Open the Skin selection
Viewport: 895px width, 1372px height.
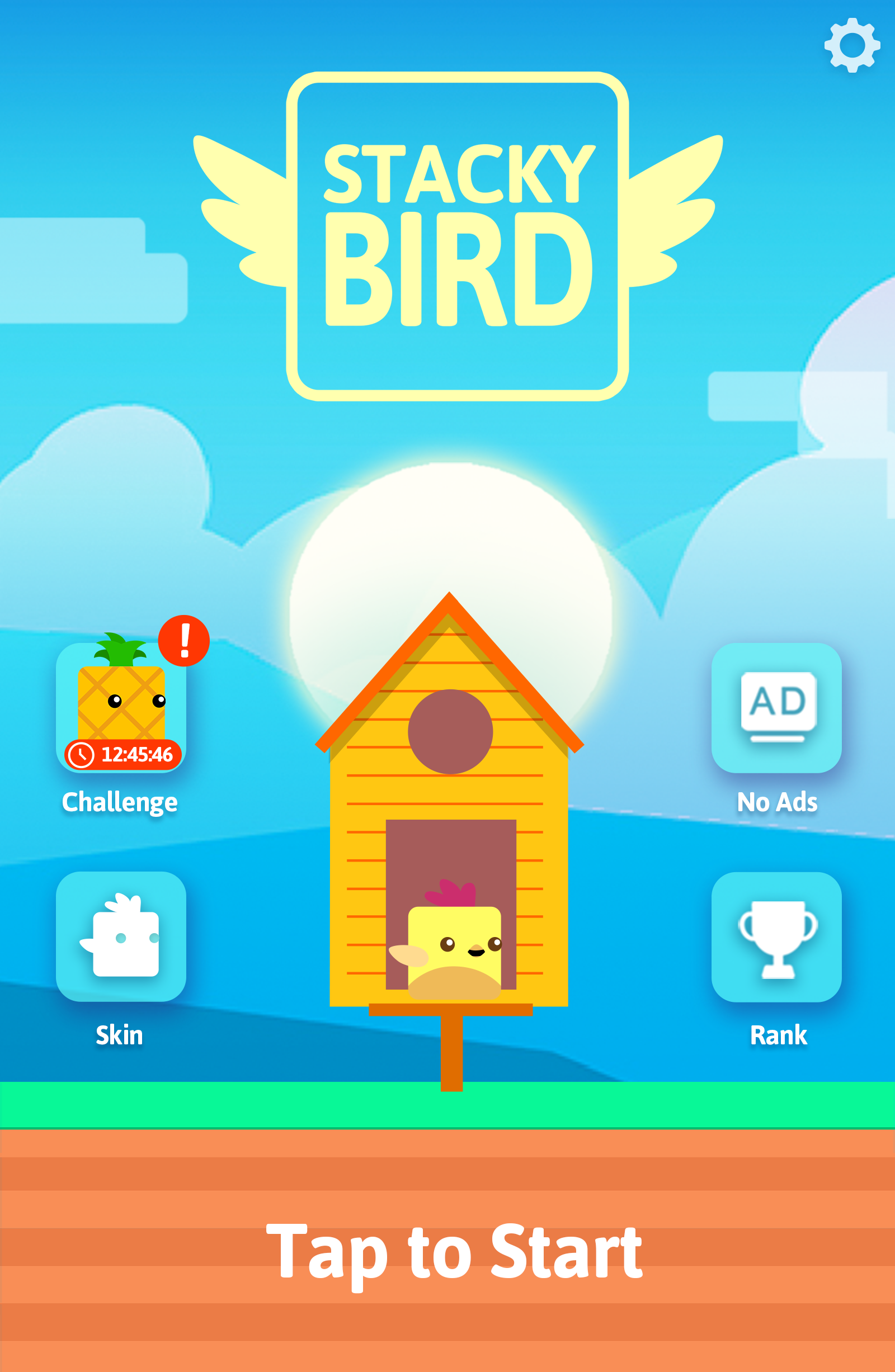click(121, 936)
